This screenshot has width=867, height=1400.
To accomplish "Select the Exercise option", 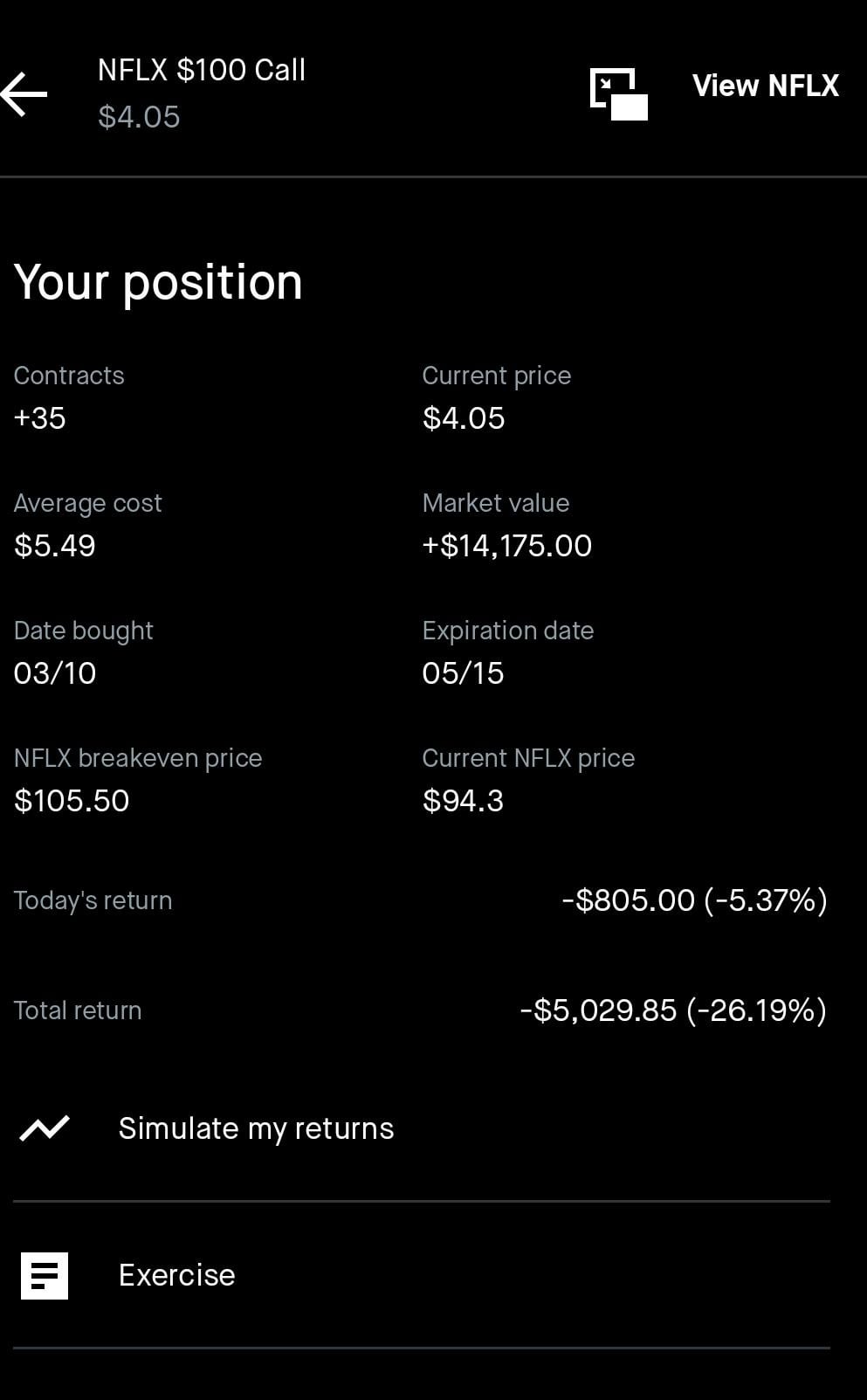I will (x=176, y=1275).
